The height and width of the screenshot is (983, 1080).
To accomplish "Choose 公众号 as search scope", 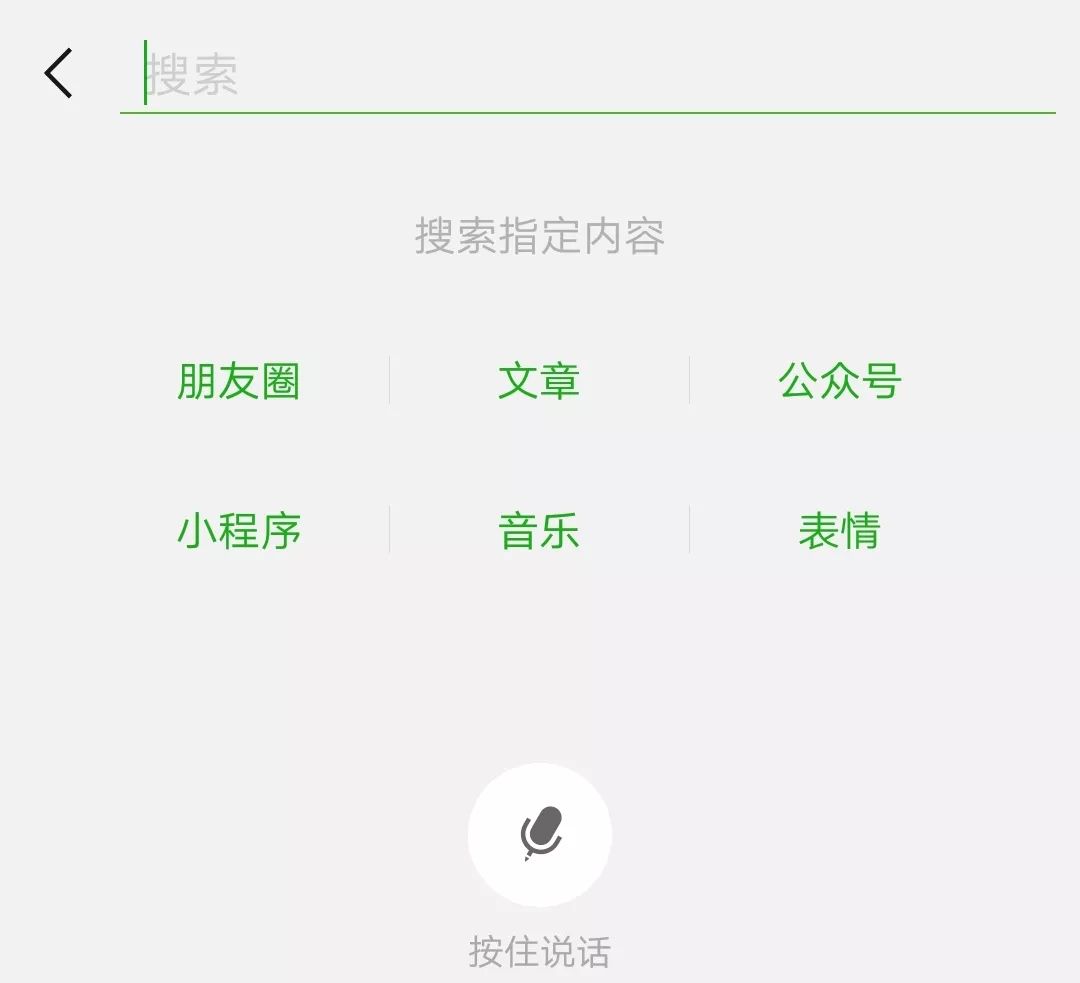I will (x=840, y=381).
